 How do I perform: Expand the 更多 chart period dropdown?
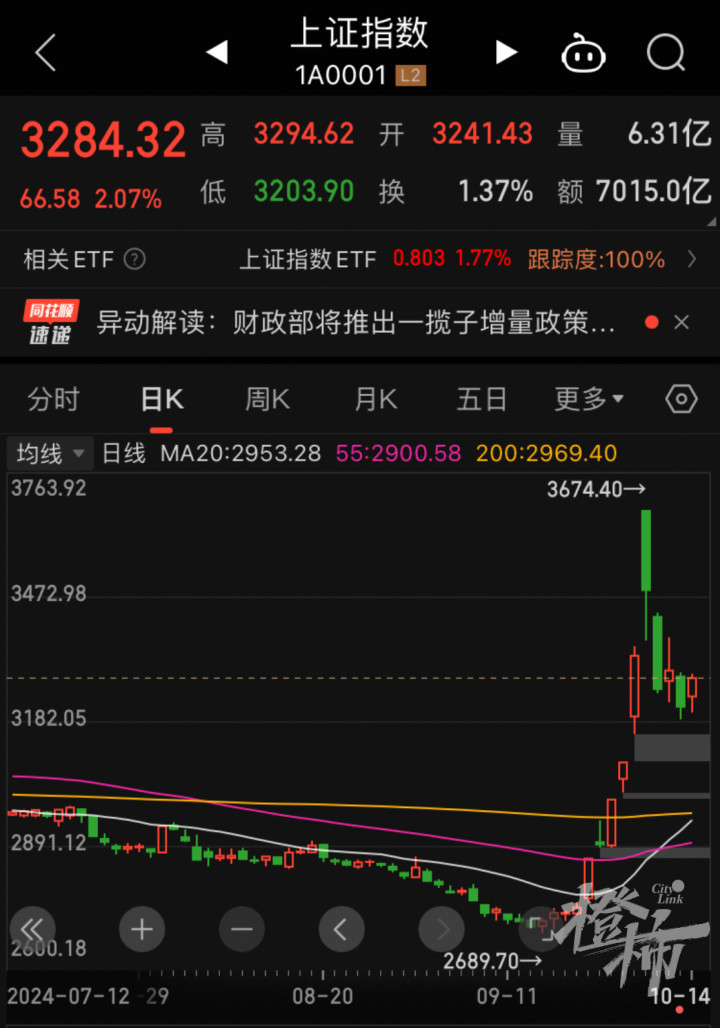pyautogui.click(x=589, y=400)
